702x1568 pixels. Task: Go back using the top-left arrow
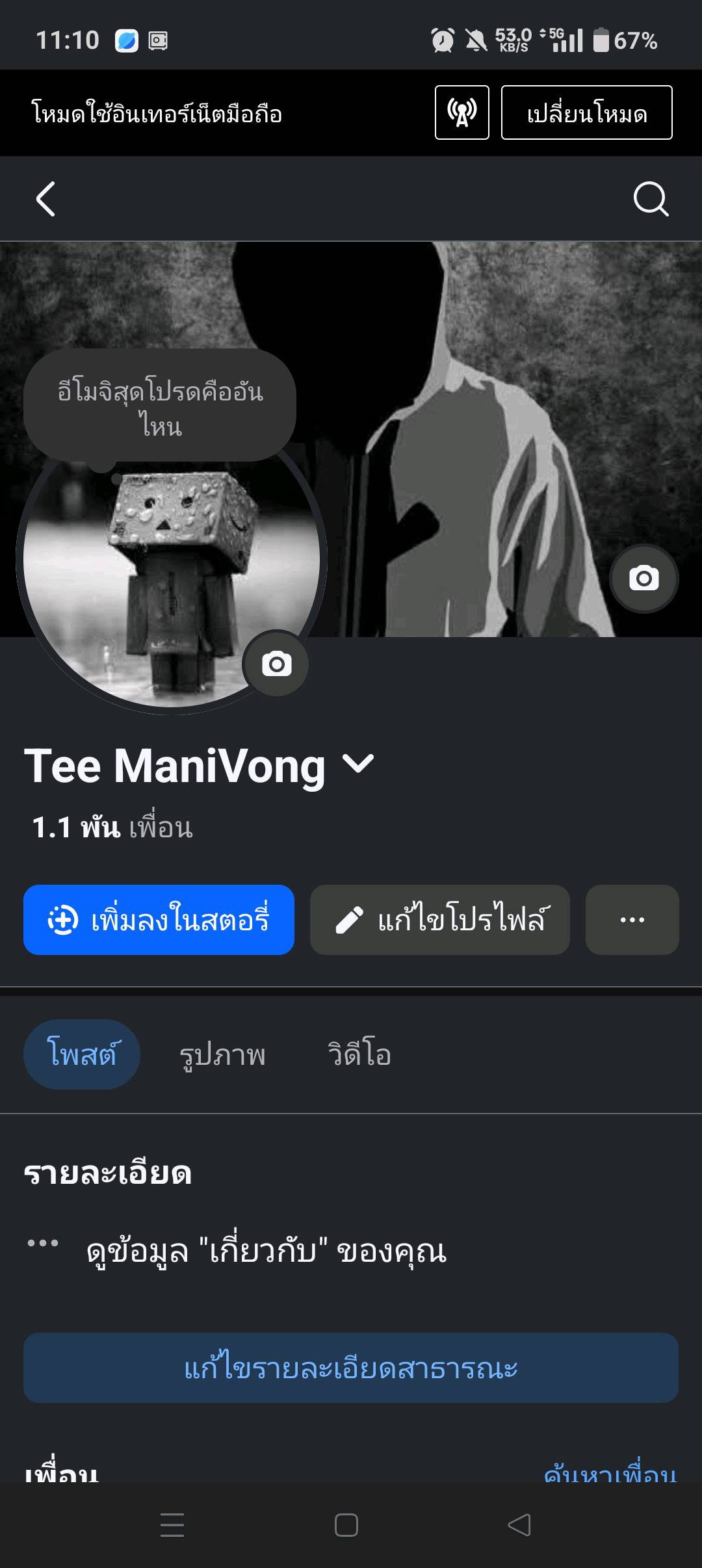(45, 198)
